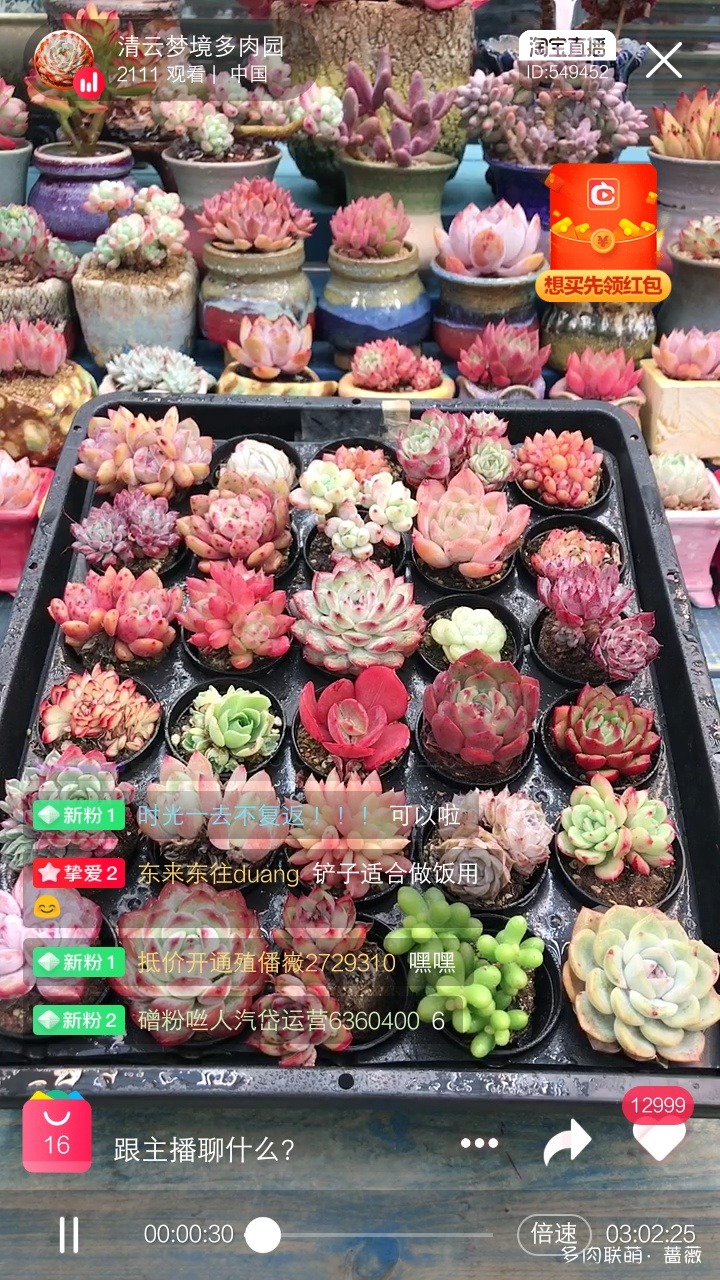Close the live stream

tap(663, 60)
